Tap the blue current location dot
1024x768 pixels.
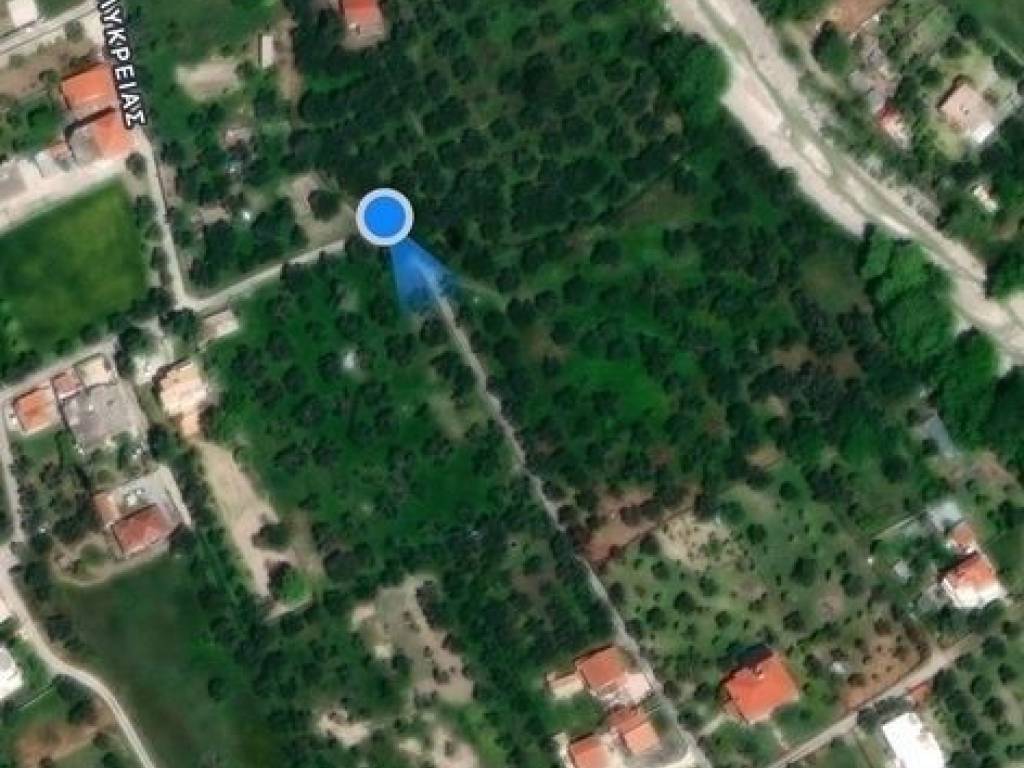[x=385, y=217]
